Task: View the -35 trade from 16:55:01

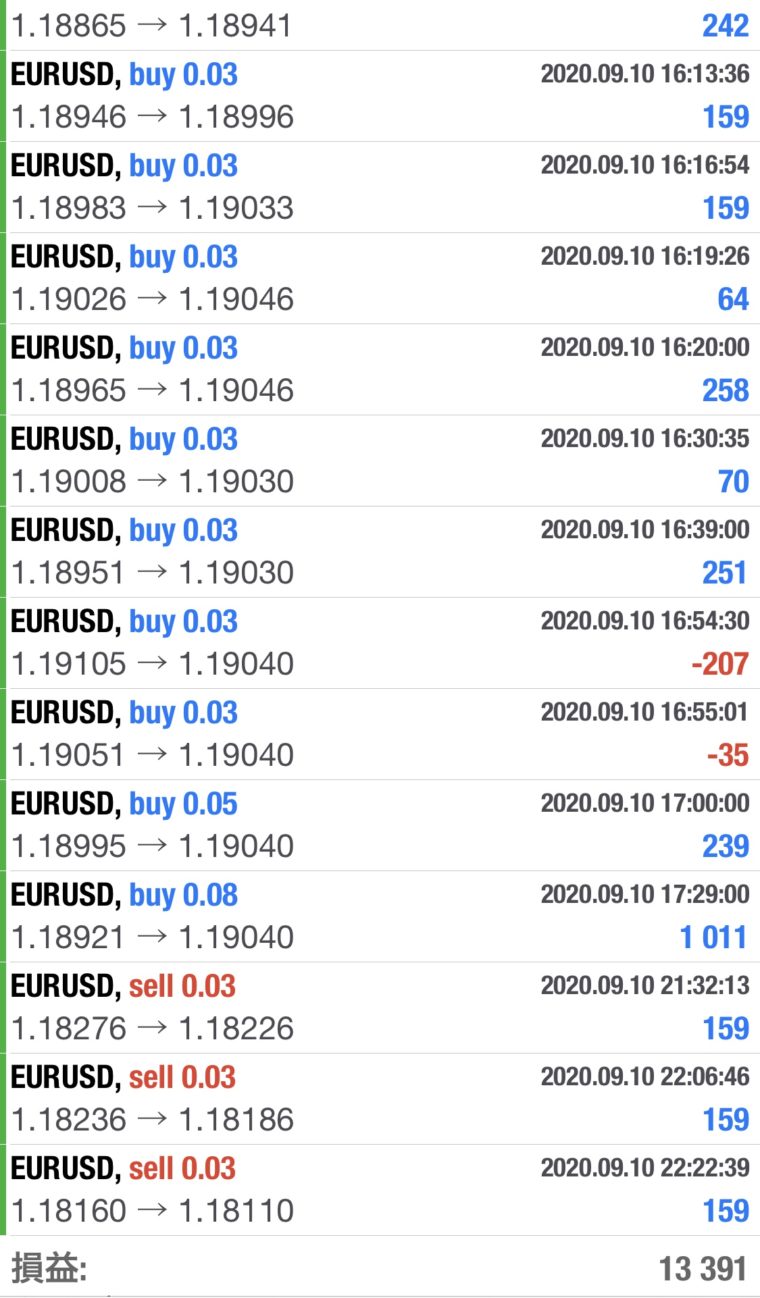Action: 380,733
